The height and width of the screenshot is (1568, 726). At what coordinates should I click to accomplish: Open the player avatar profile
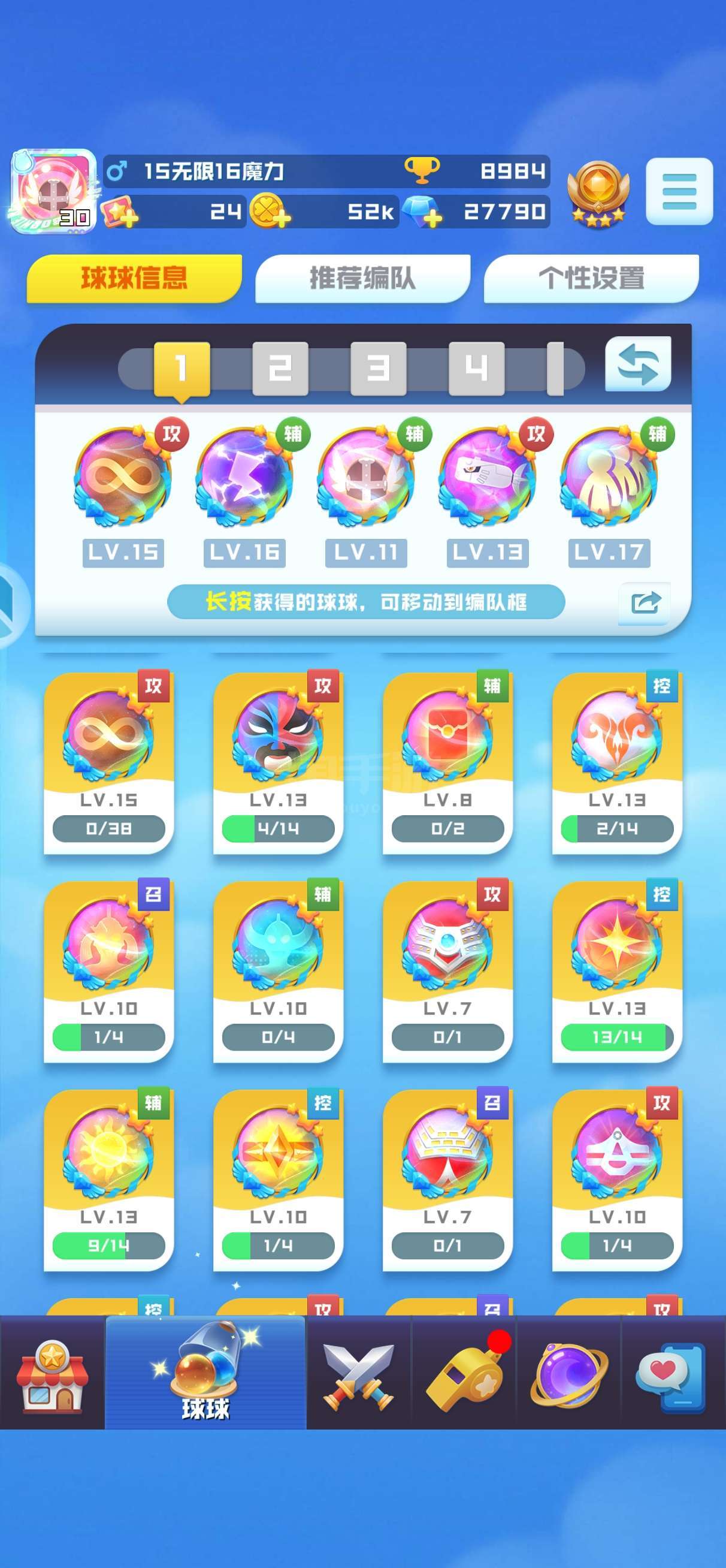[53, 191]
